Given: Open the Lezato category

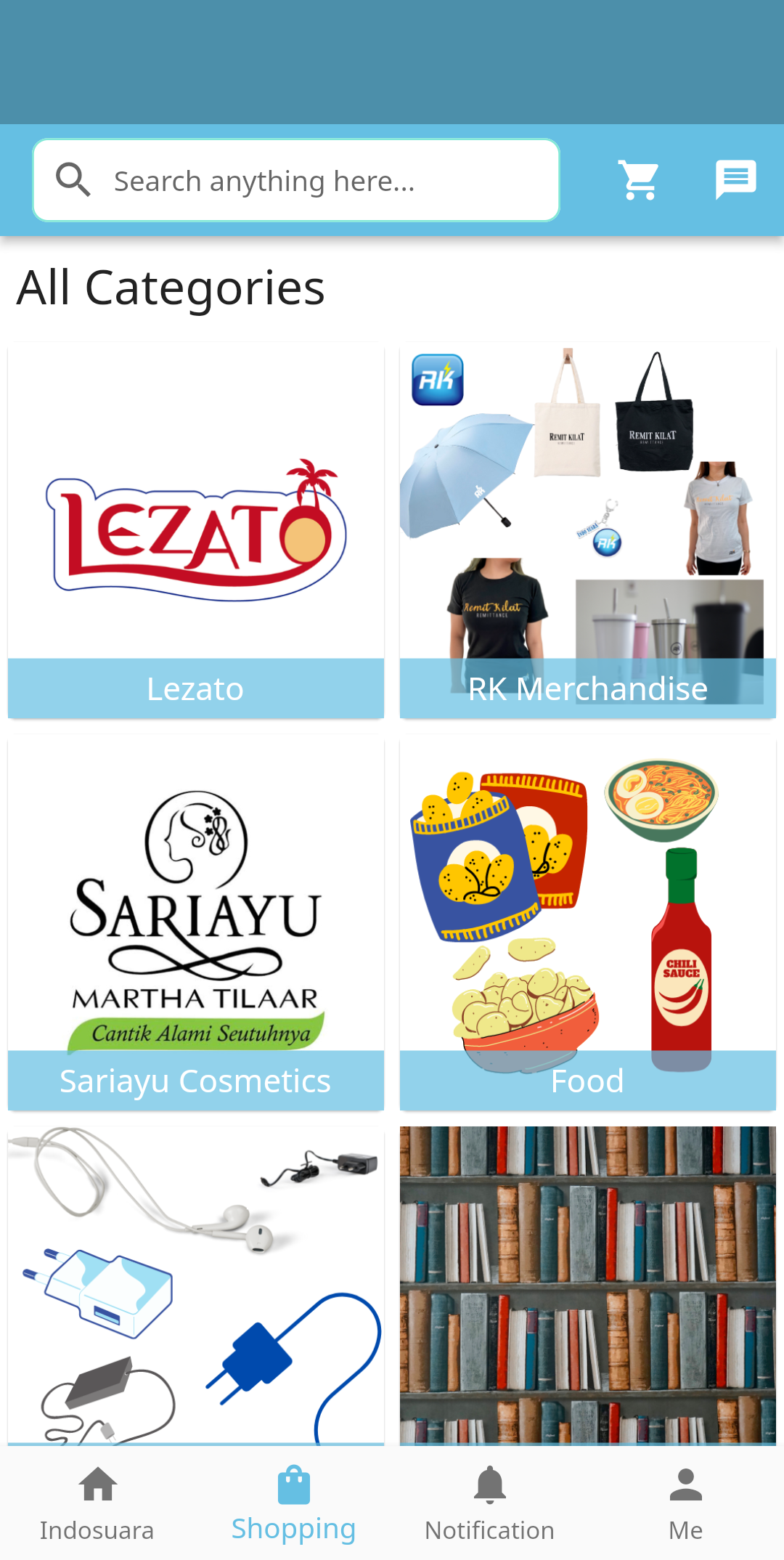Looking at the screenshot, I should pyautogui.click(x=196, y=531).
